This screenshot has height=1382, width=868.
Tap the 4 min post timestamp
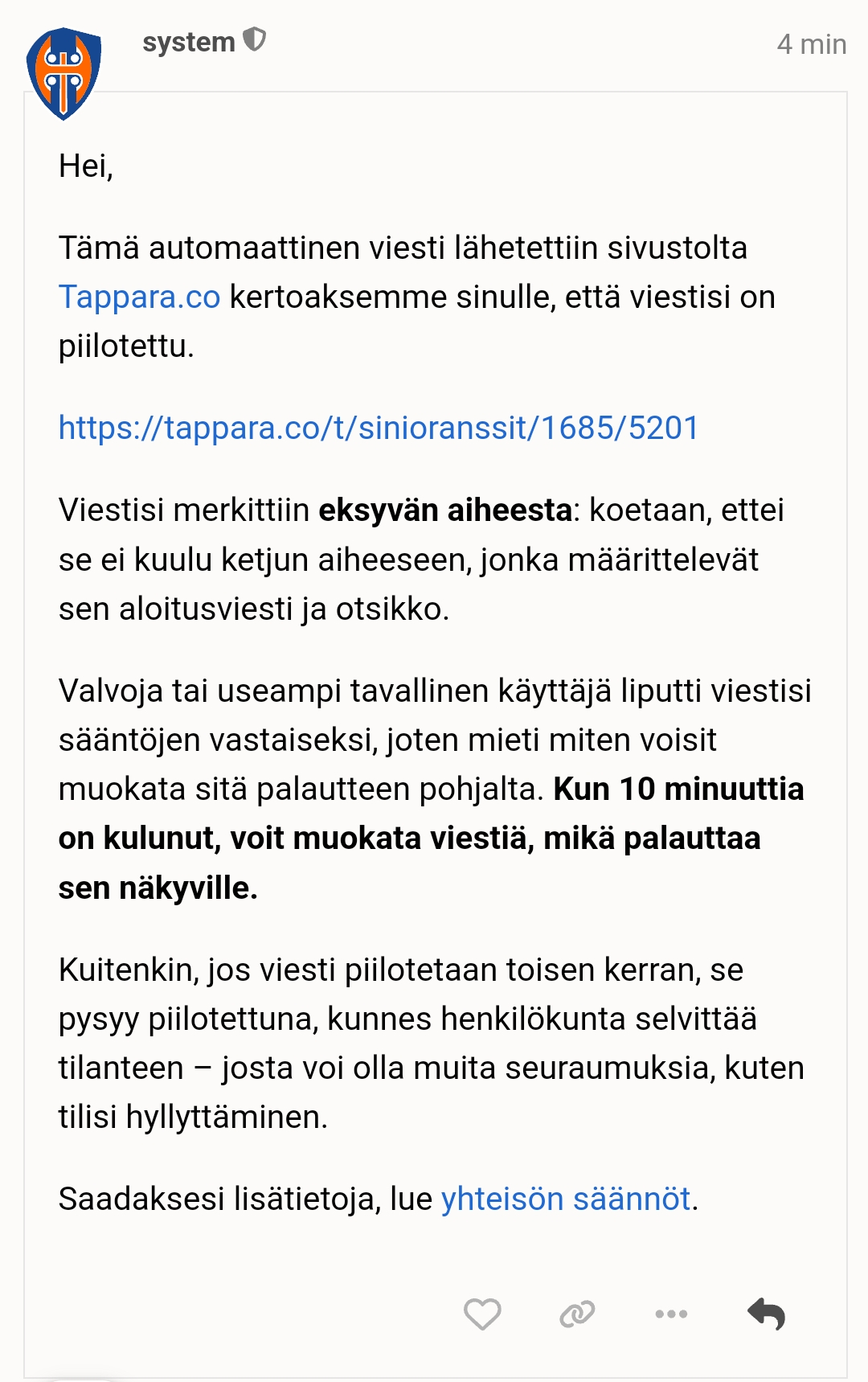coord(811,44)
